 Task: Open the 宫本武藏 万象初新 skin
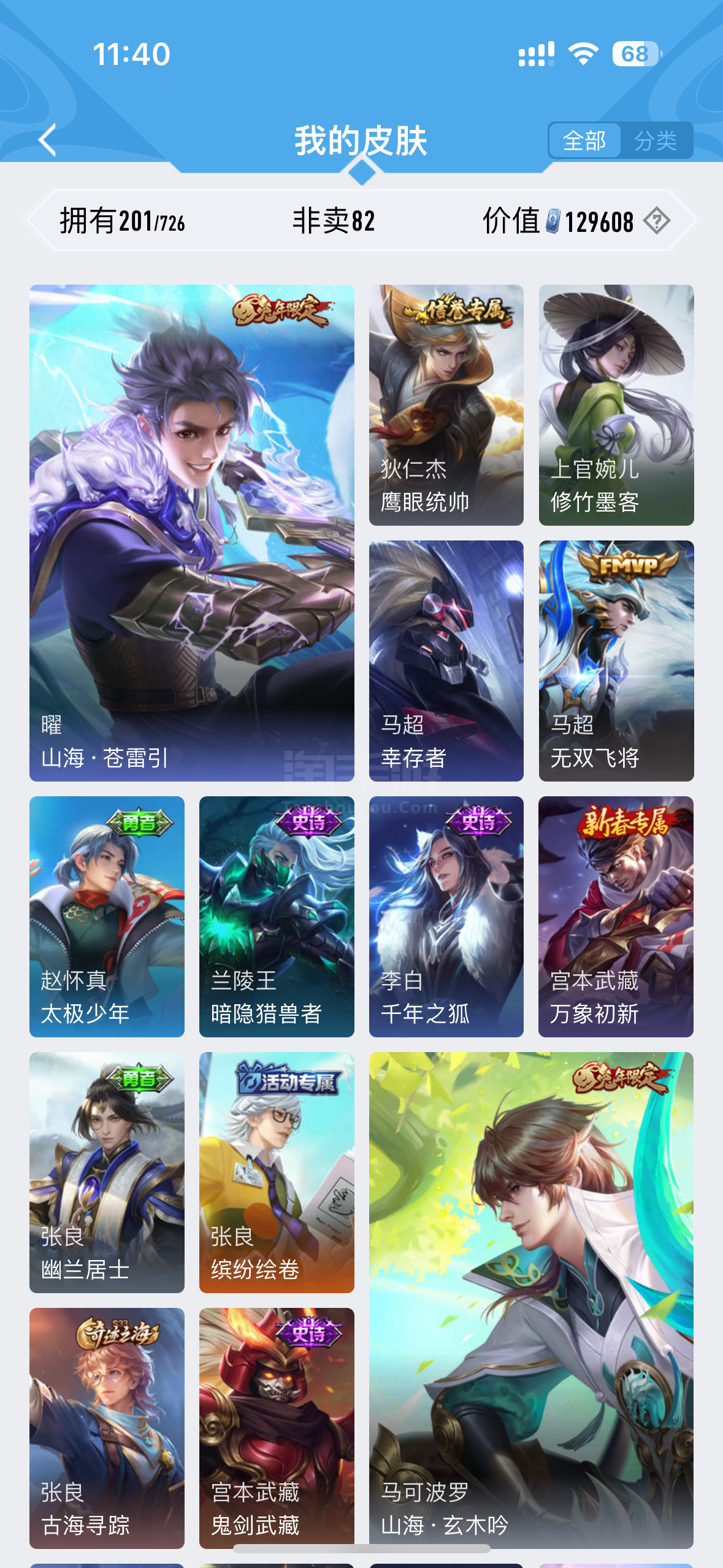(616, 917)
